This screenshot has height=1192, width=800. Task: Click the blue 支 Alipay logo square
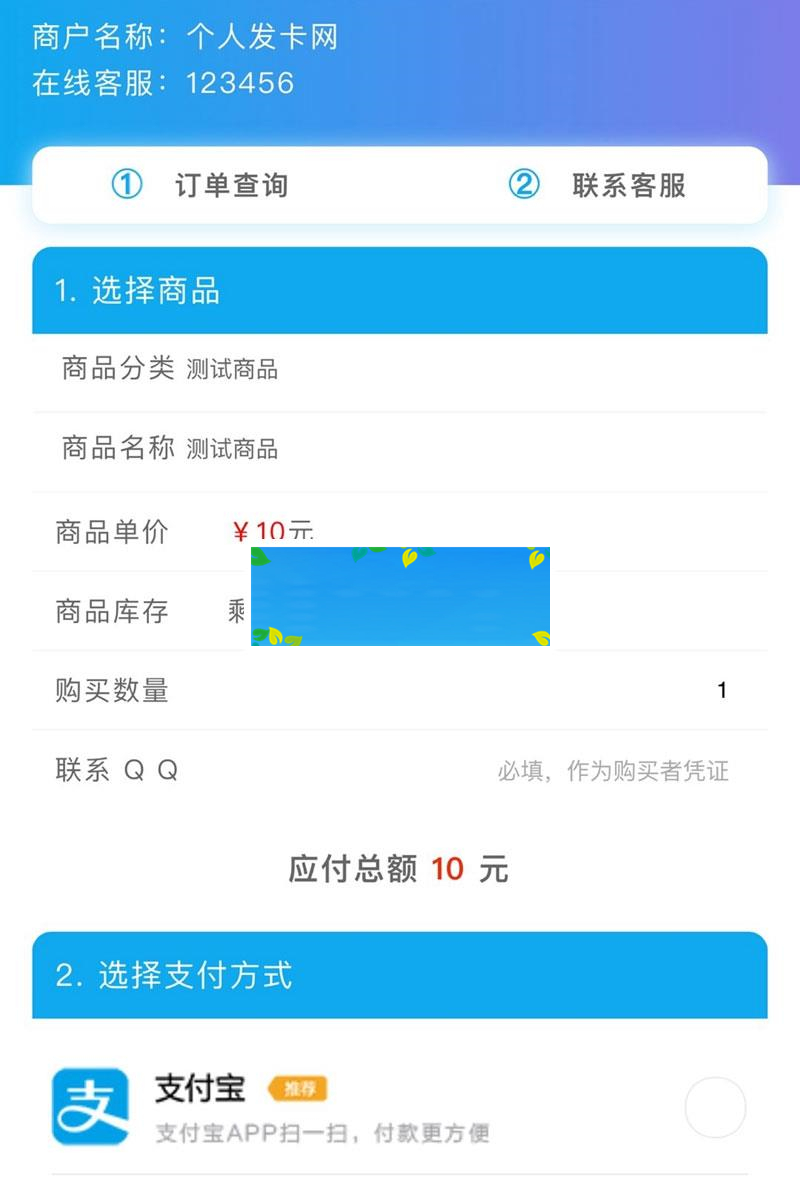pos(90,1108)
